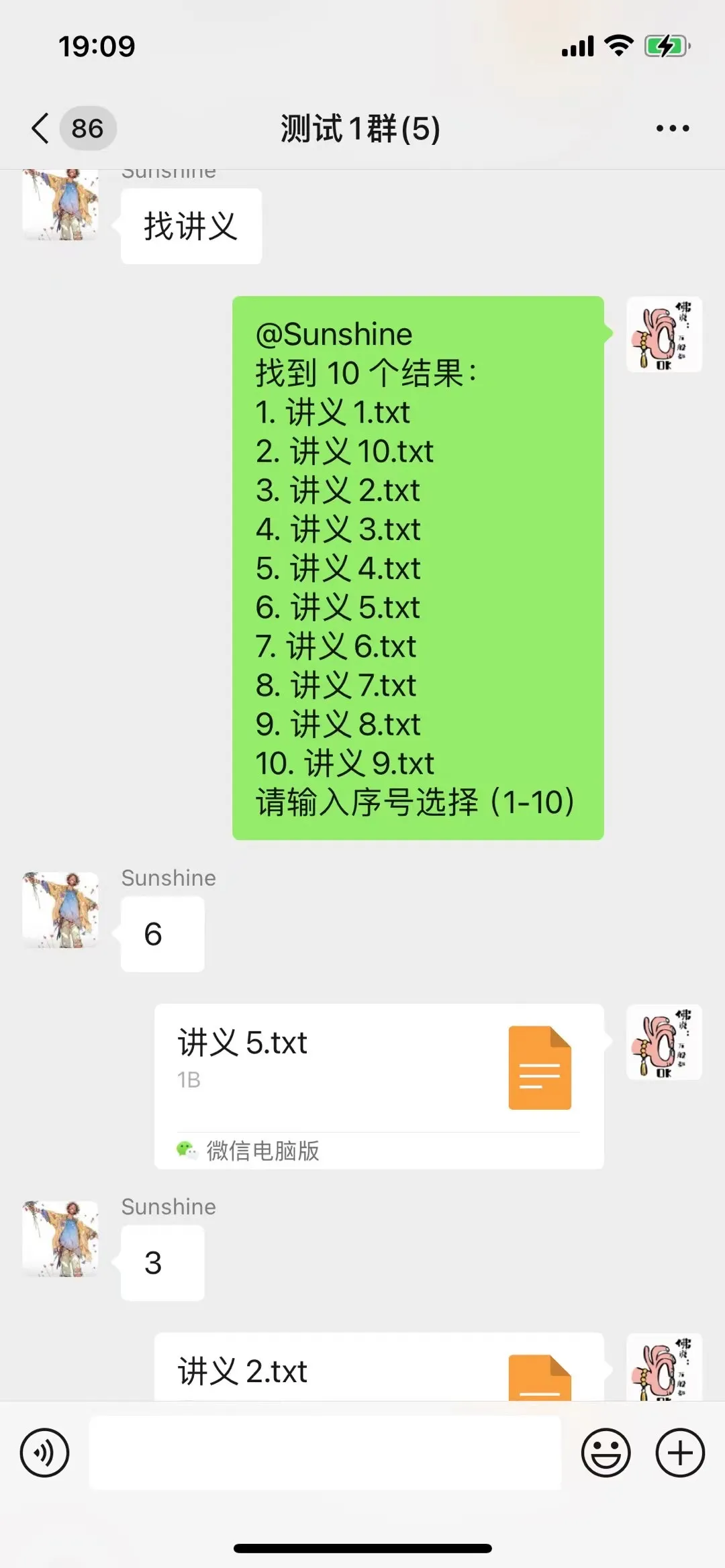
Task: Open the 讲义 2.txt file
Action: pyautogui.click(x=379, y=1370)
